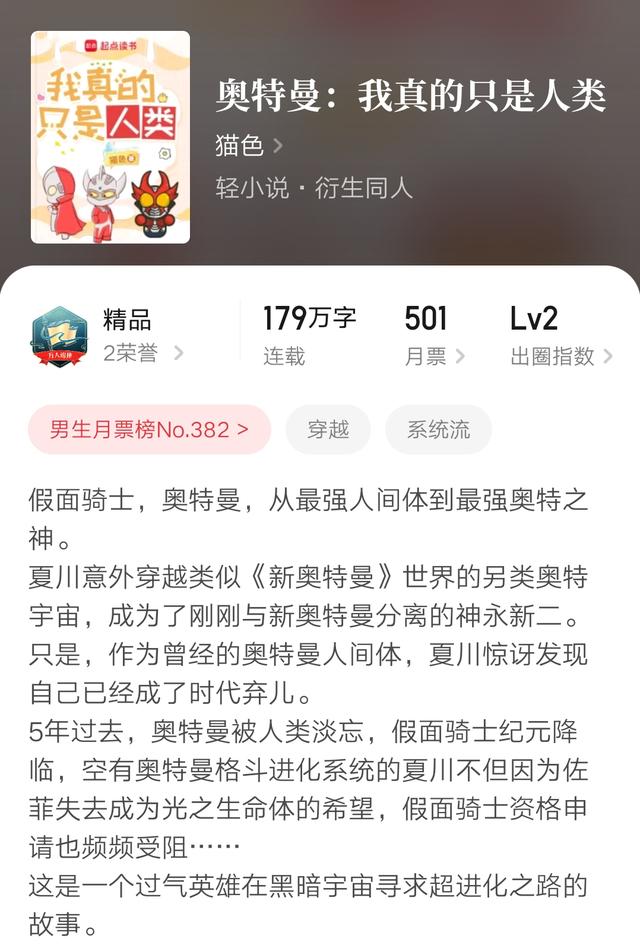
Task: Select the 穿越 tag chip
Action: [x=328, y=430]
